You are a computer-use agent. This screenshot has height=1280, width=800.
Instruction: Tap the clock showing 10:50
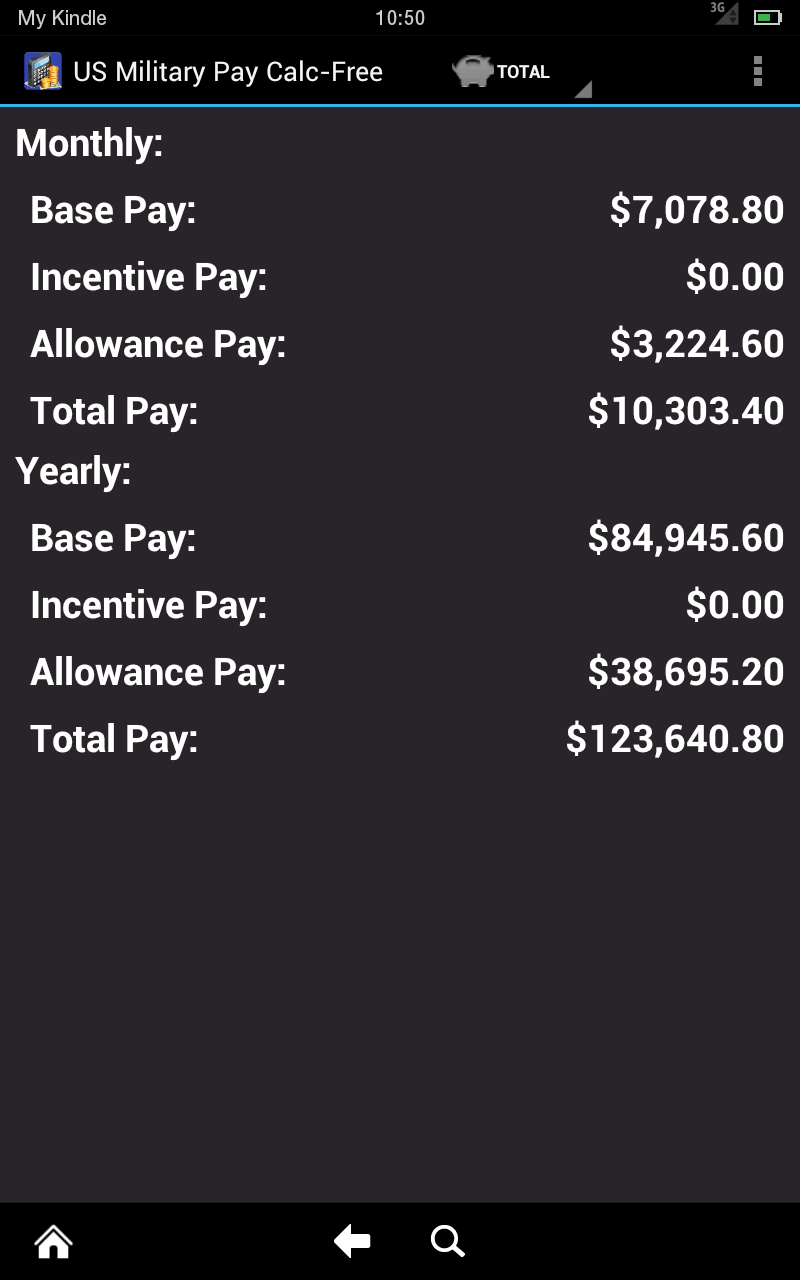[399, 17]
